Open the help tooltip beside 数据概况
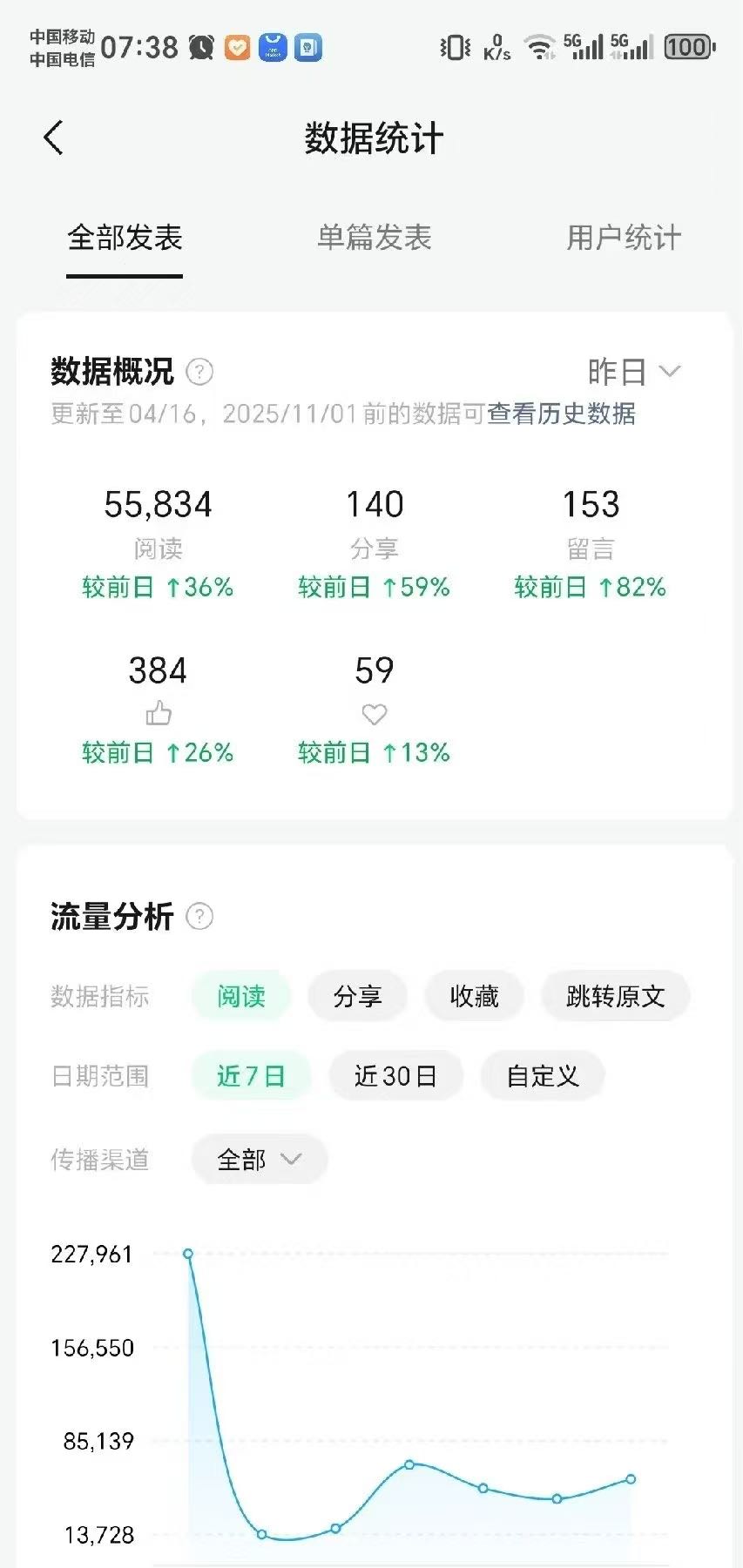Image resolution: width=743 pixels, height=1568 pixels. click(199, 372)
